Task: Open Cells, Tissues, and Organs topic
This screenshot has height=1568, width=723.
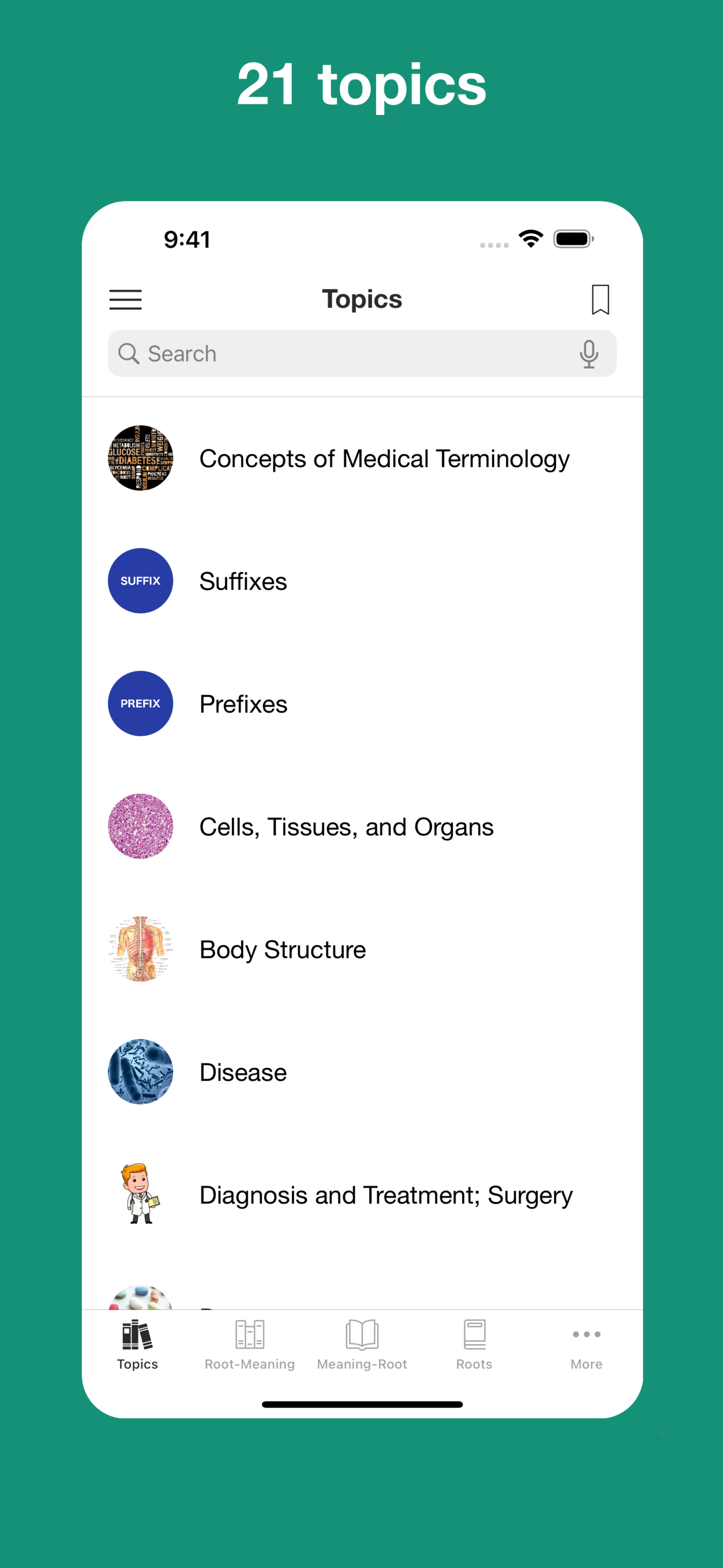Action: tap(346, 826)
